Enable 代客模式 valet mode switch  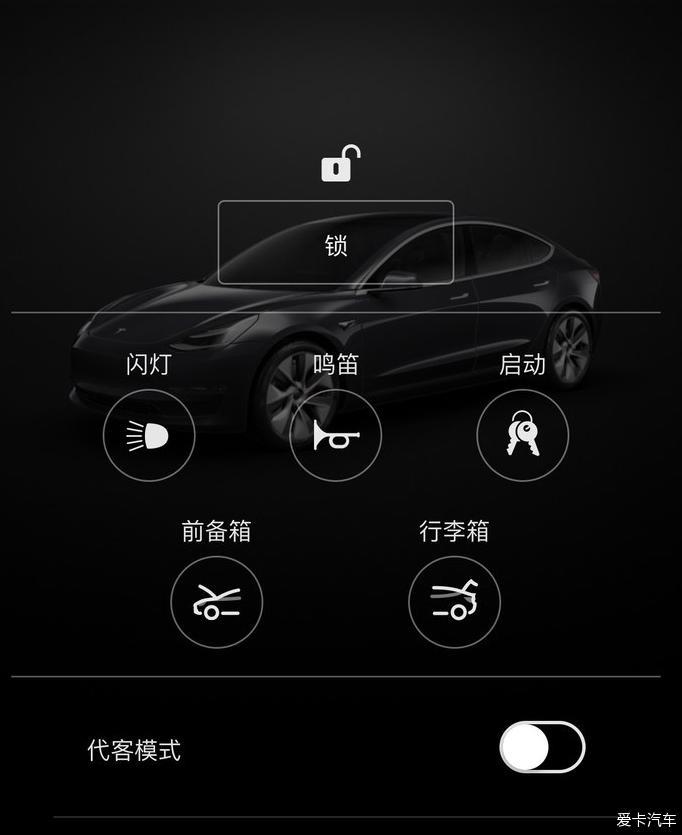point(541,748)
